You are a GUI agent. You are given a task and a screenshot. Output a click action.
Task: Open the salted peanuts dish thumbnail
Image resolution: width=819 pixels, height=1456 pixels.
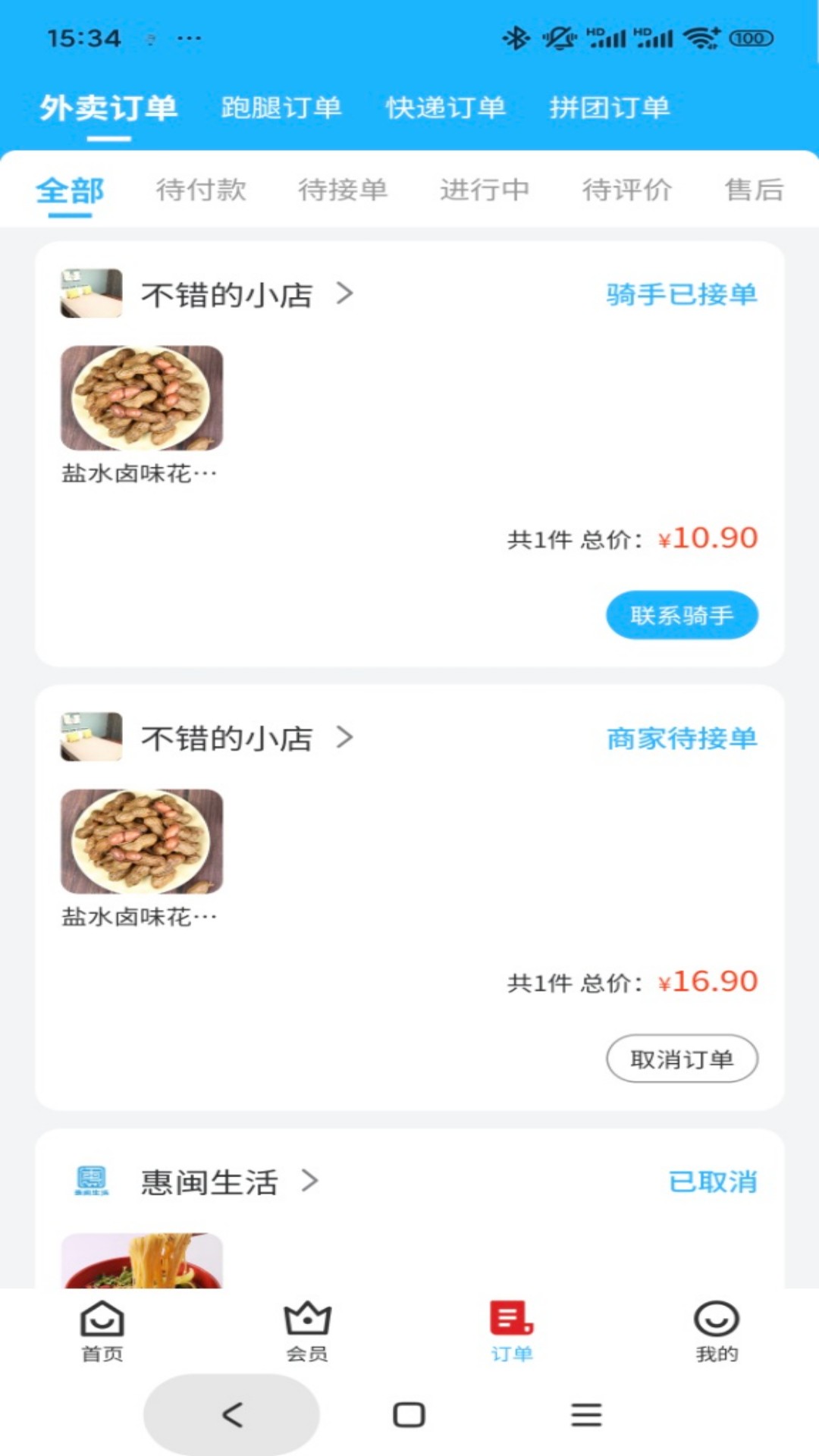(x=141, y=397)
